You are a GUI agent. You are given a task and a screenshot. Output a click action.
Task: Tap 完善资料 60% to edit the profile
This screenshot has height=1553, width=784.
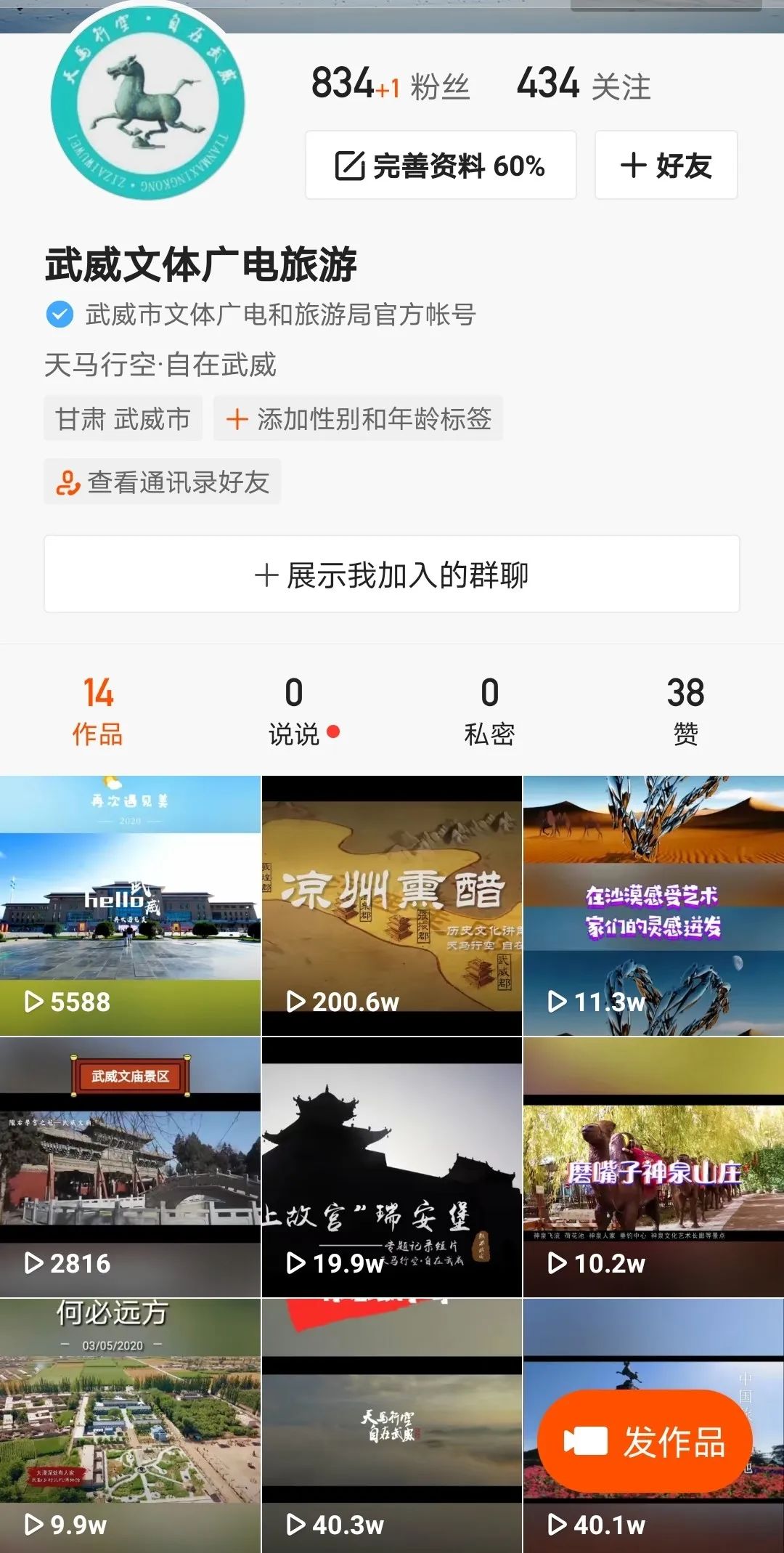point(440,166)
